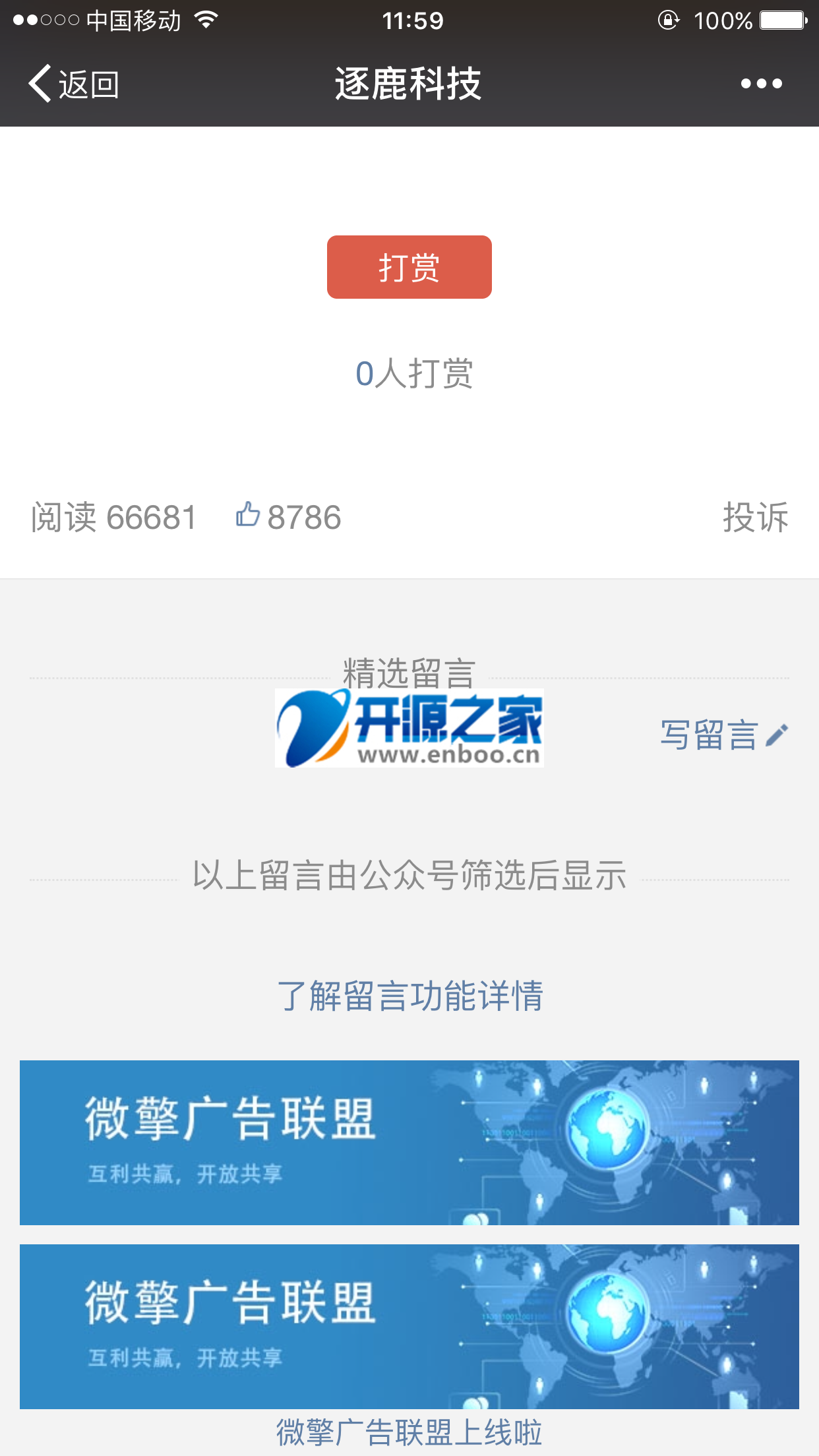819x1456 pixels.
Task: Go back with 返回 button
Action: pos(74,84)
